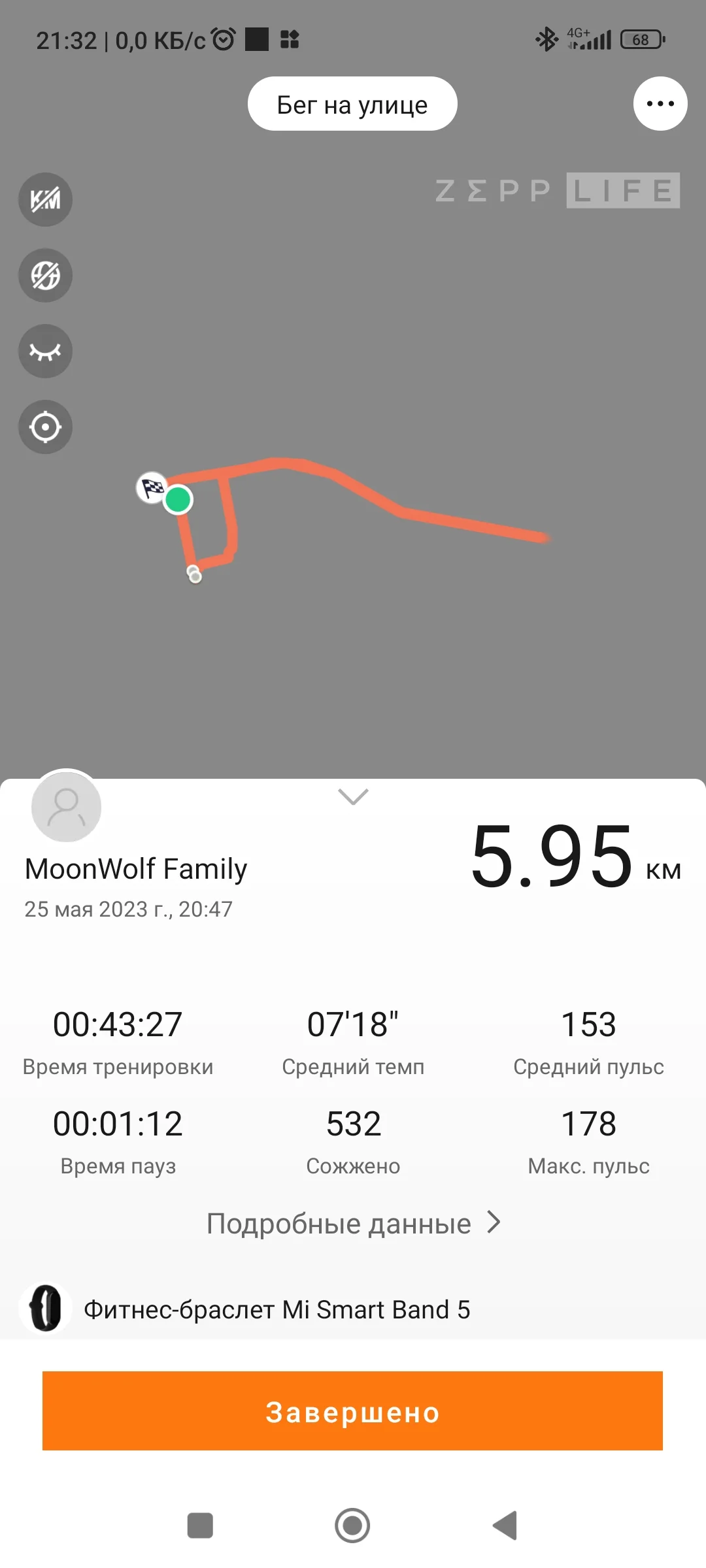The image size is (706, 1568).
Task: Tap the checkered finish flag on the map
Action: coord(151,489)
